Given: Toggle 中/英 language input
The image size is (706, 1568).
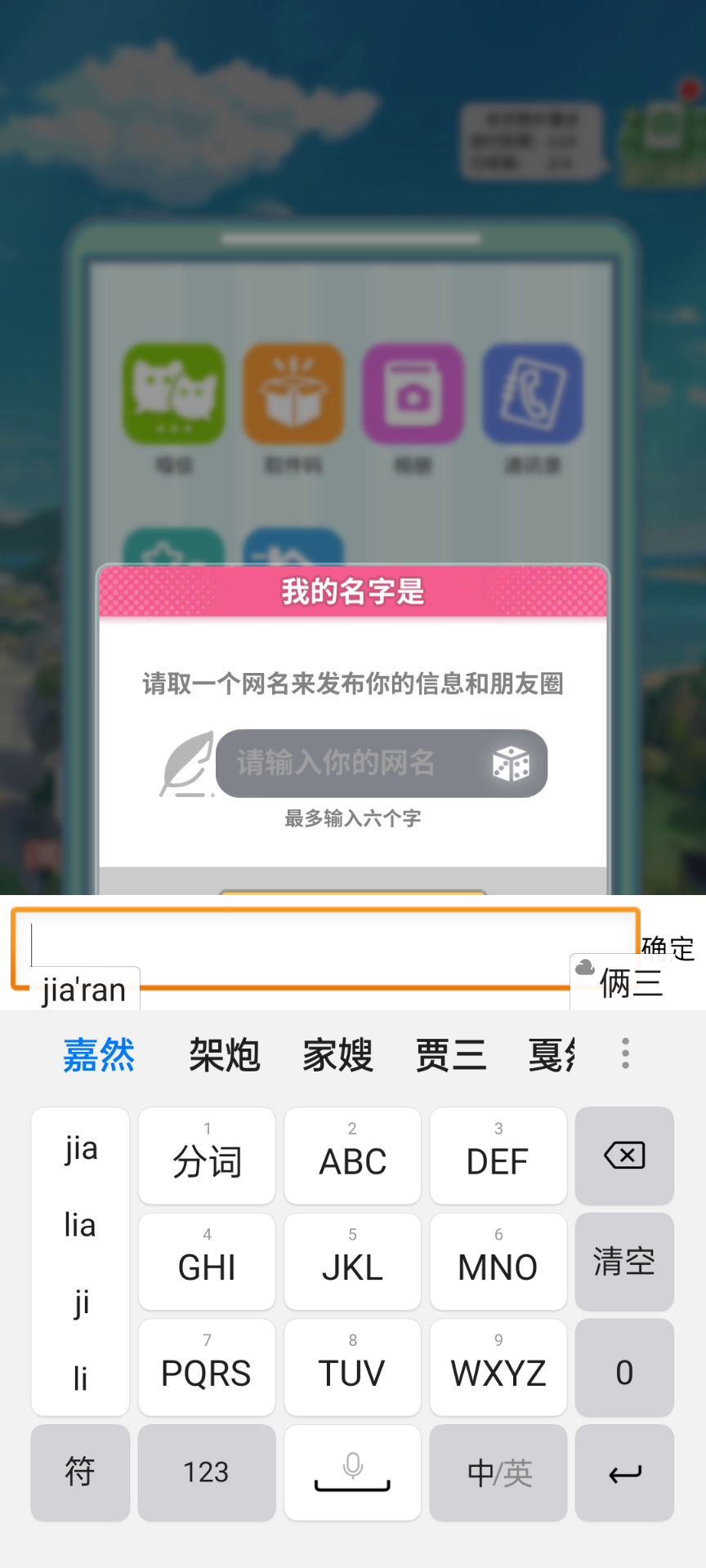Looking at the screenshot, I should coord(498,1472).
